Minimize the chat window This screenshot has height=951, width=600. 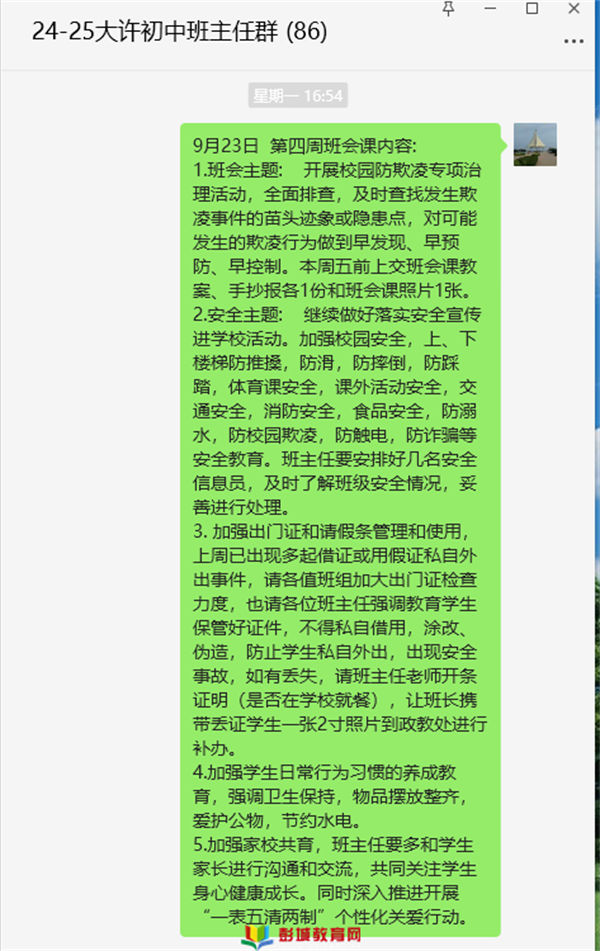point(489,9)
